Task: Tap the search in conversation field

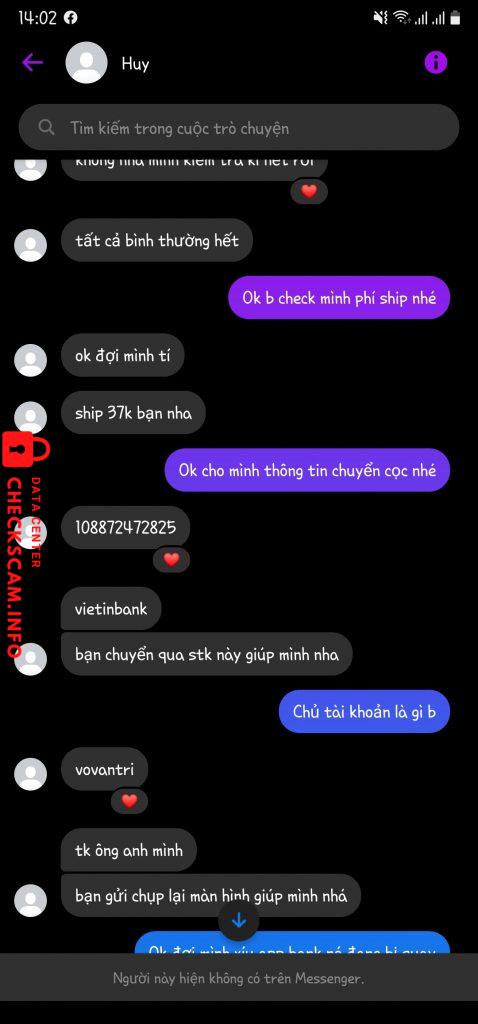Action: (238, 127)
